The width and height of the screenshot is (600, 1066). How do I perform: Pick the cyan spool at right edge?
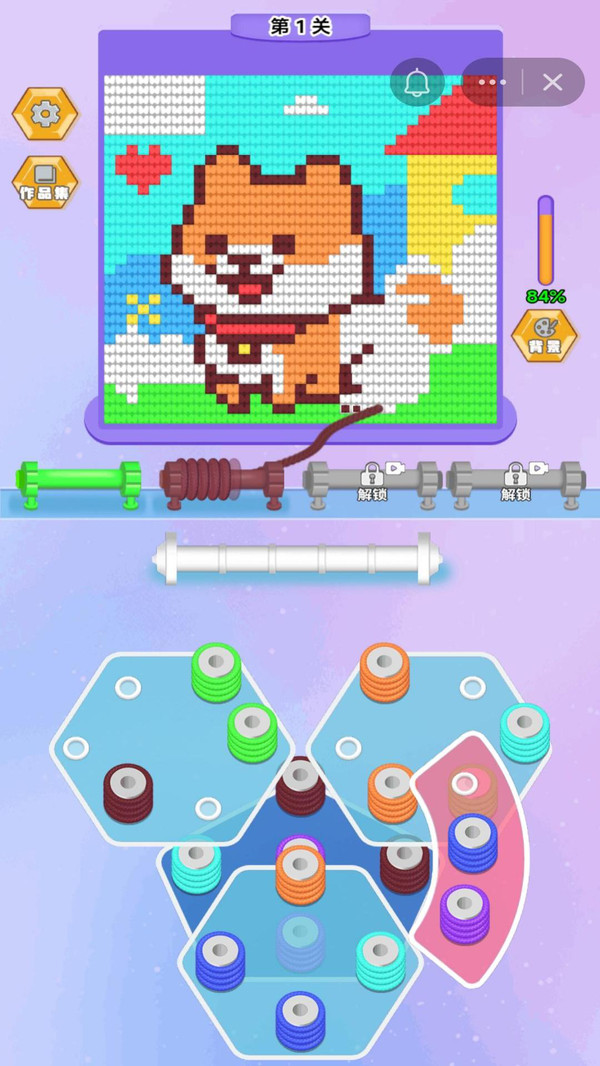[525, 730]
